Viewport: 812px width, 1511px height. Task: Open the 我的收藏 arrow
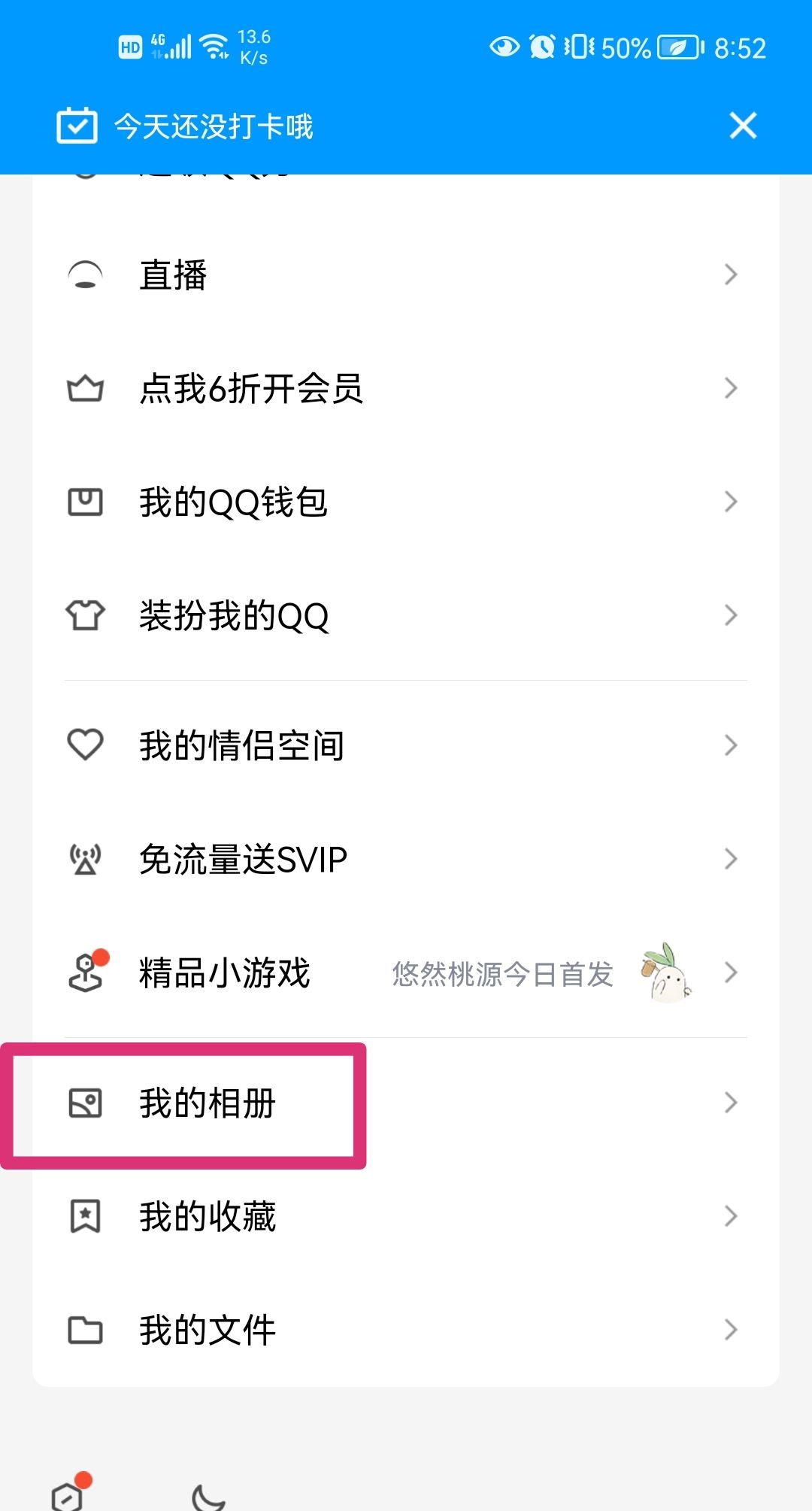point(730,1215)
